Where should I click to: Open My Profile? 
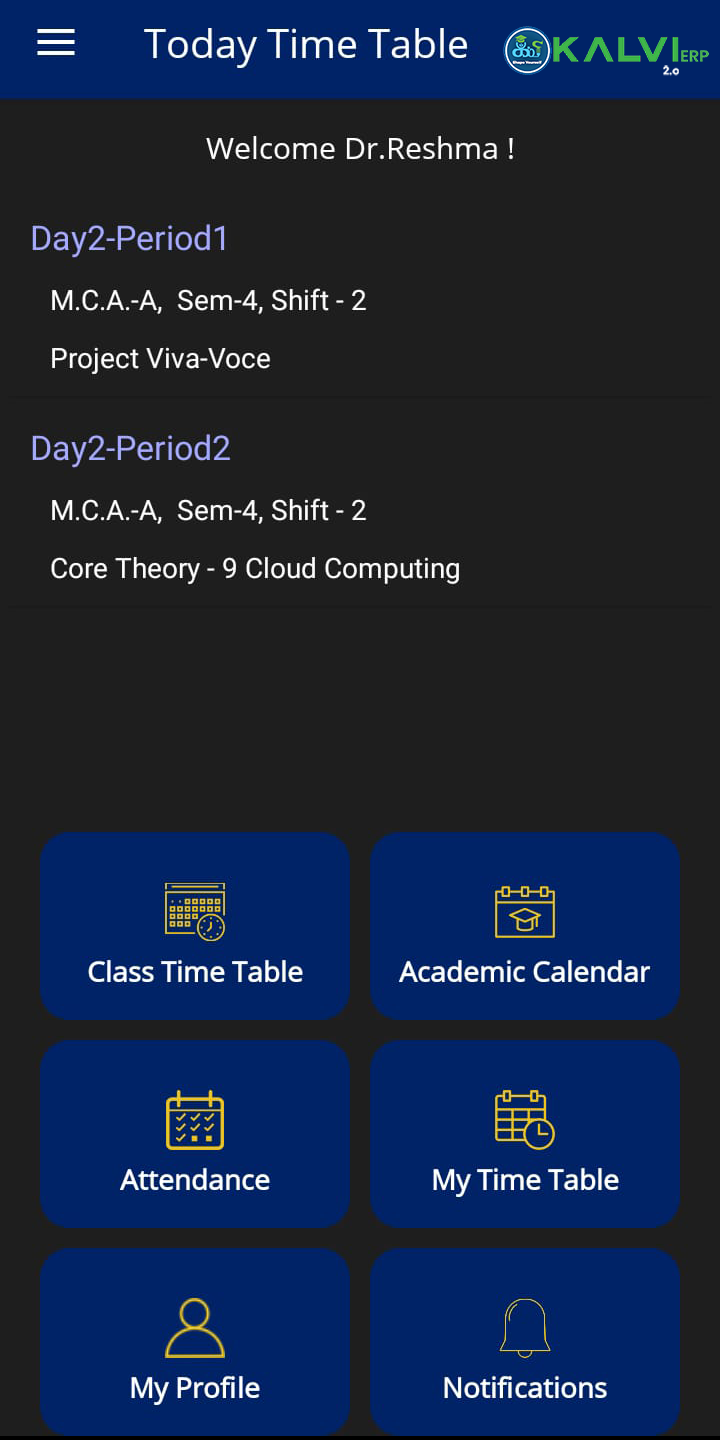pos(195,1342)
